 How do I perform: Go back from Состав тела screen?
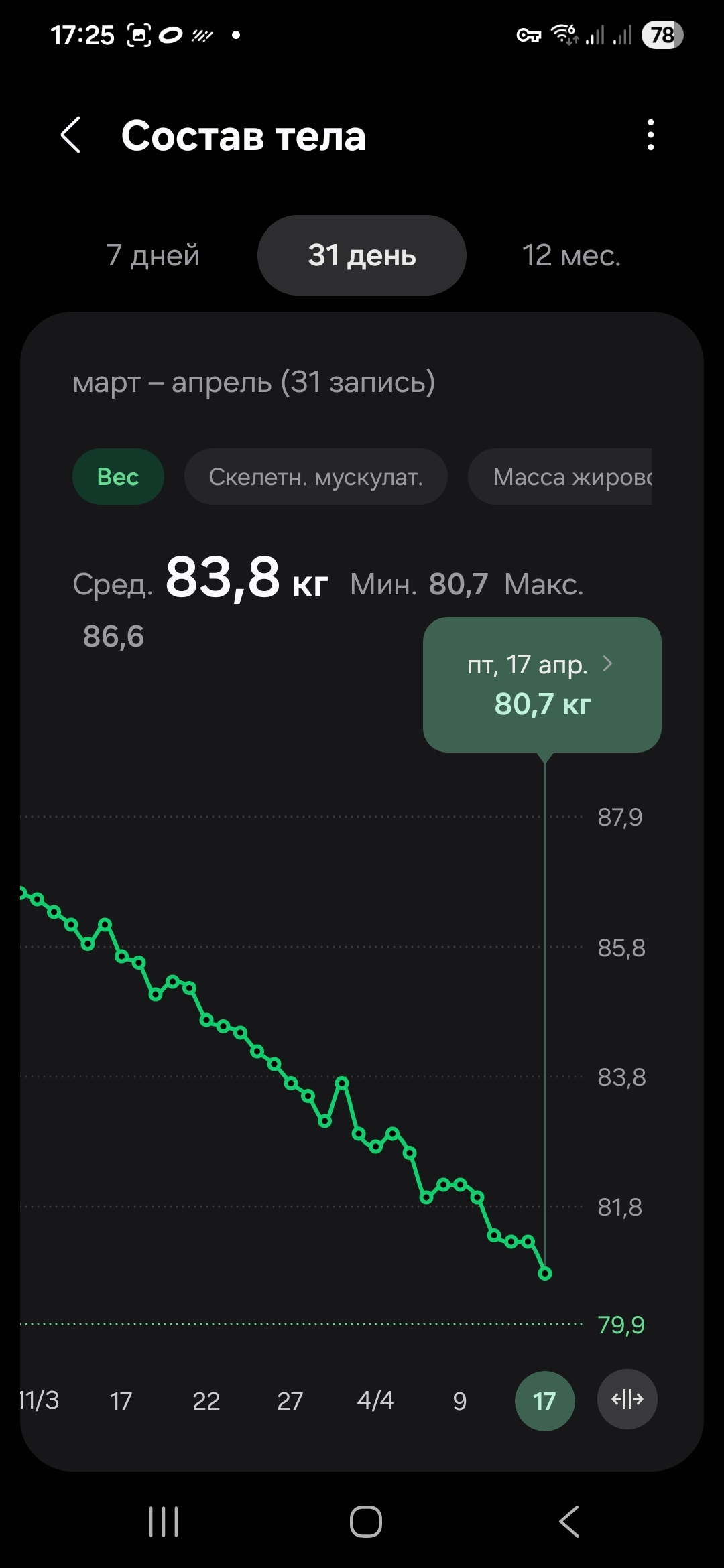(71, 135)
